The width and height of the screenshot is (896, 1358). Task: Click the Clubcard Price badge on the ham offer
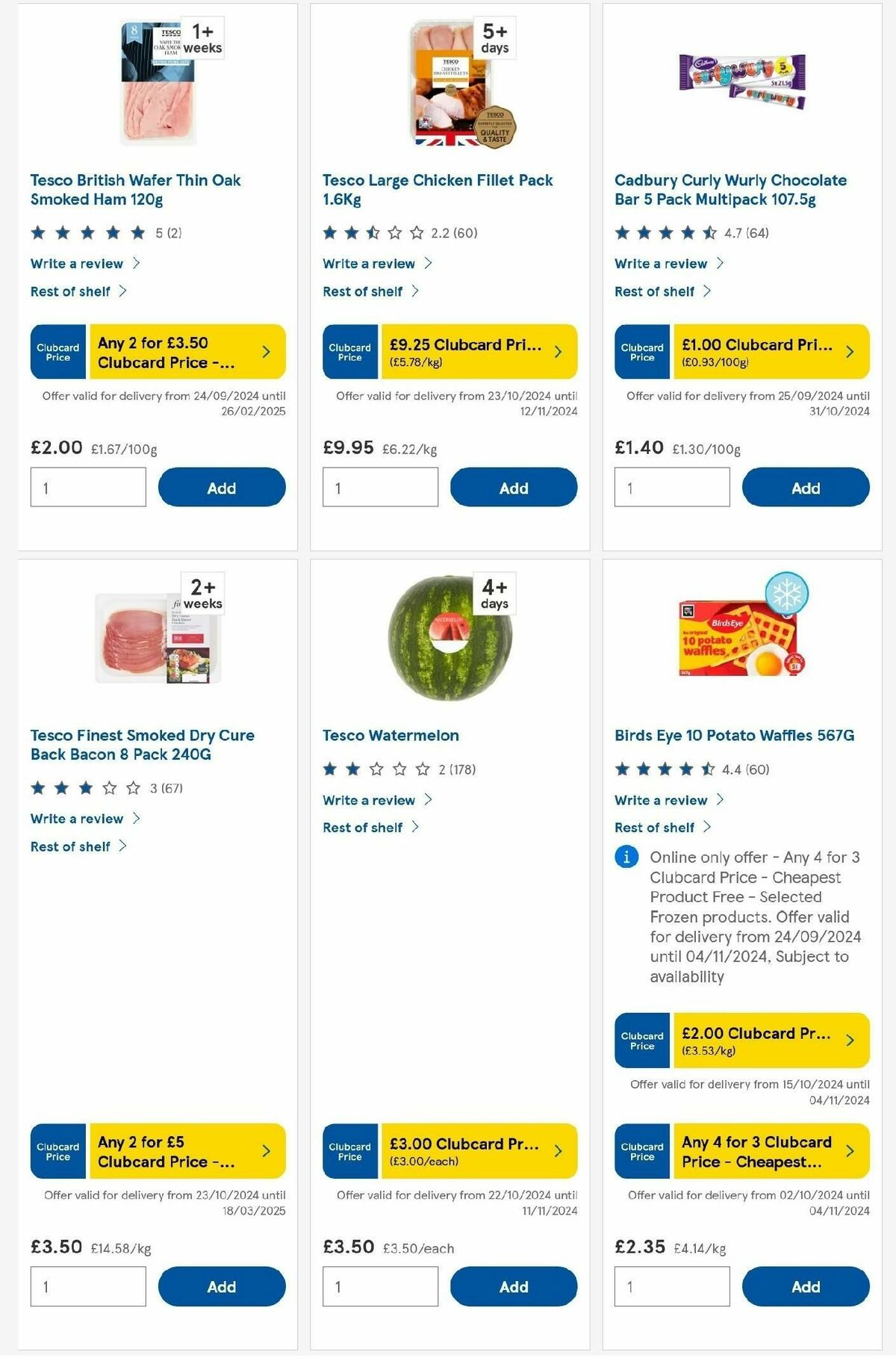pos(57,352)
